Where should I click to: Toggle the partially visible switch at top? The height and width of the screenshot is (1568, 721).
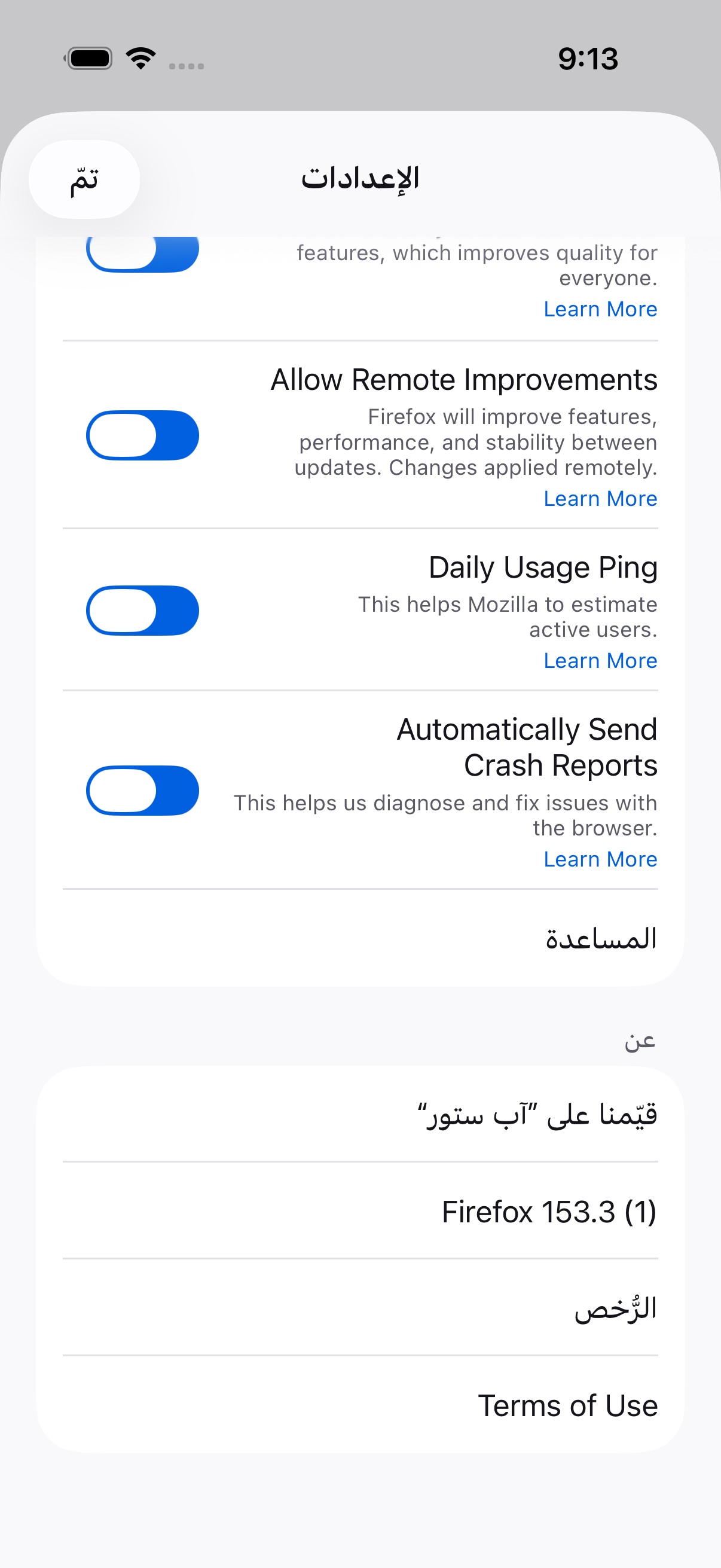click(142, 254)
